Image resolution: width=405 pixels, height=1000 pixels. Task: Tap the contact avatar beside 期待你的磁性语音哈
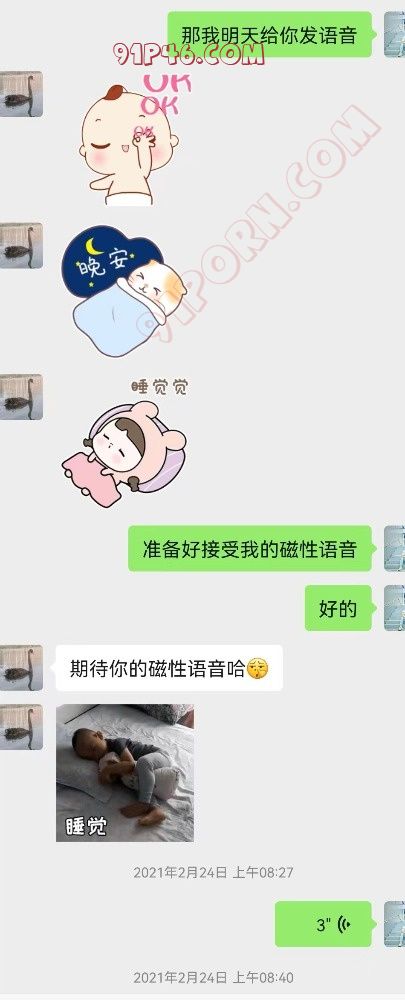21,667
